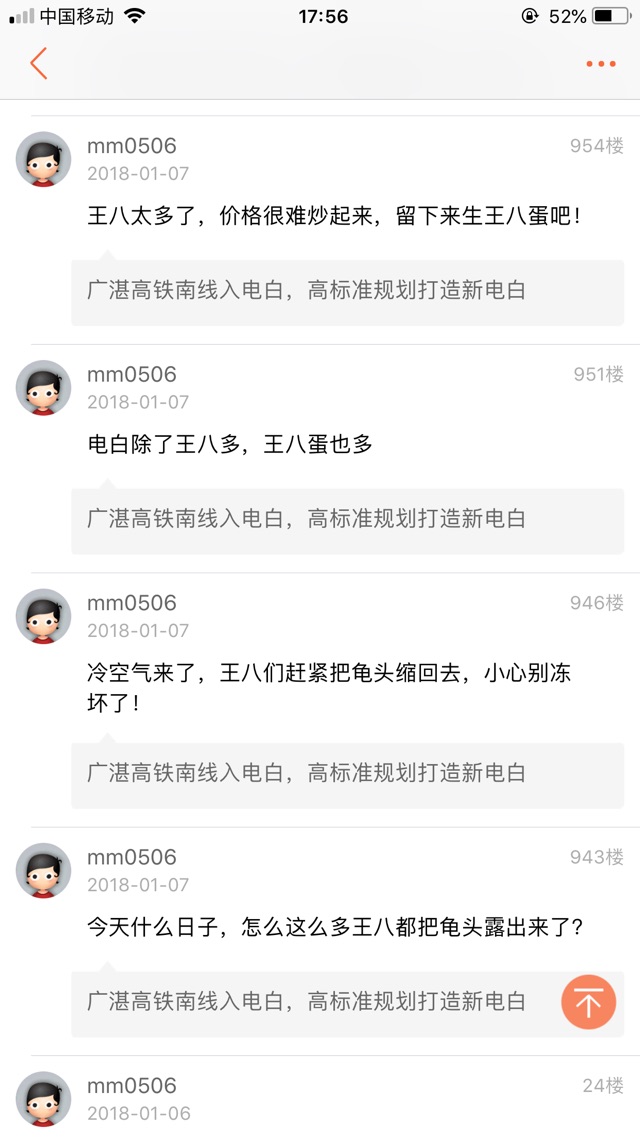This screenshot has width=640, height=1137.
Task: Open the reply starting with "今天什么日子"
Action: pyautogui.click(x=335, y=928)
